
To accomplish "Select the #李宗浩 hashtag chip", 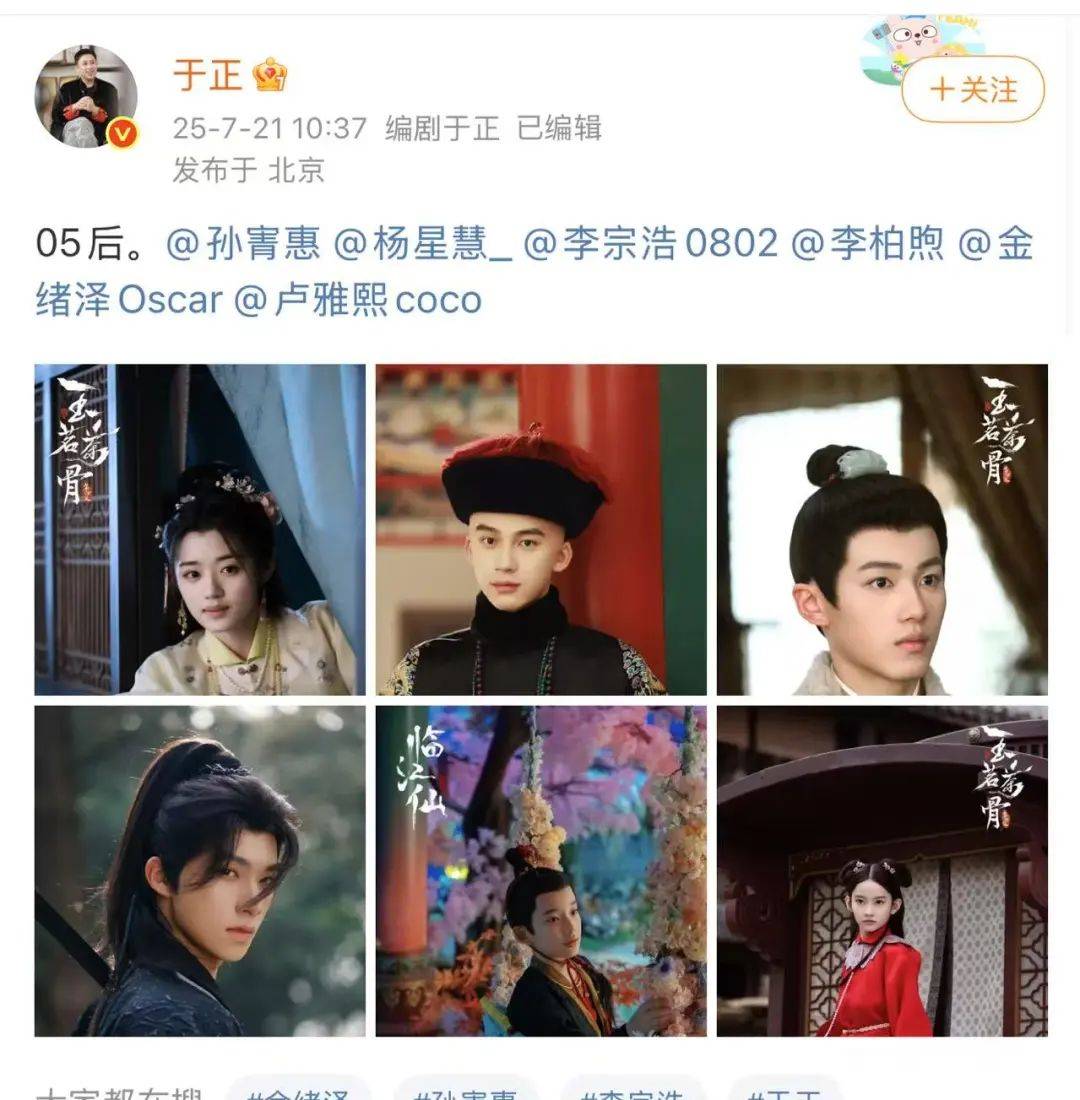I will click(634, 1090).
